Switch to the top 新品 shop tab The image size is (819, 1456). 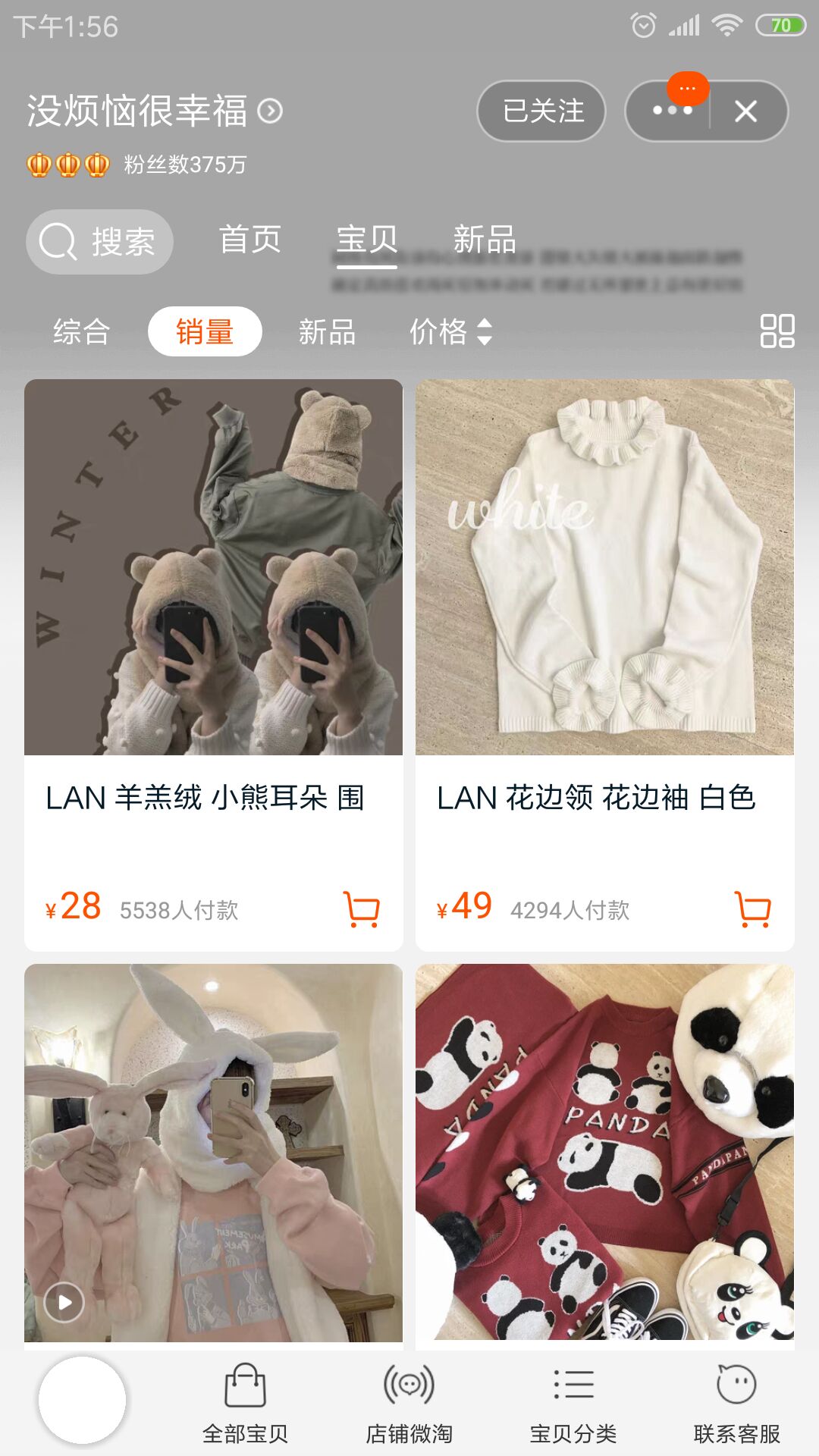(x=485, y=240)
